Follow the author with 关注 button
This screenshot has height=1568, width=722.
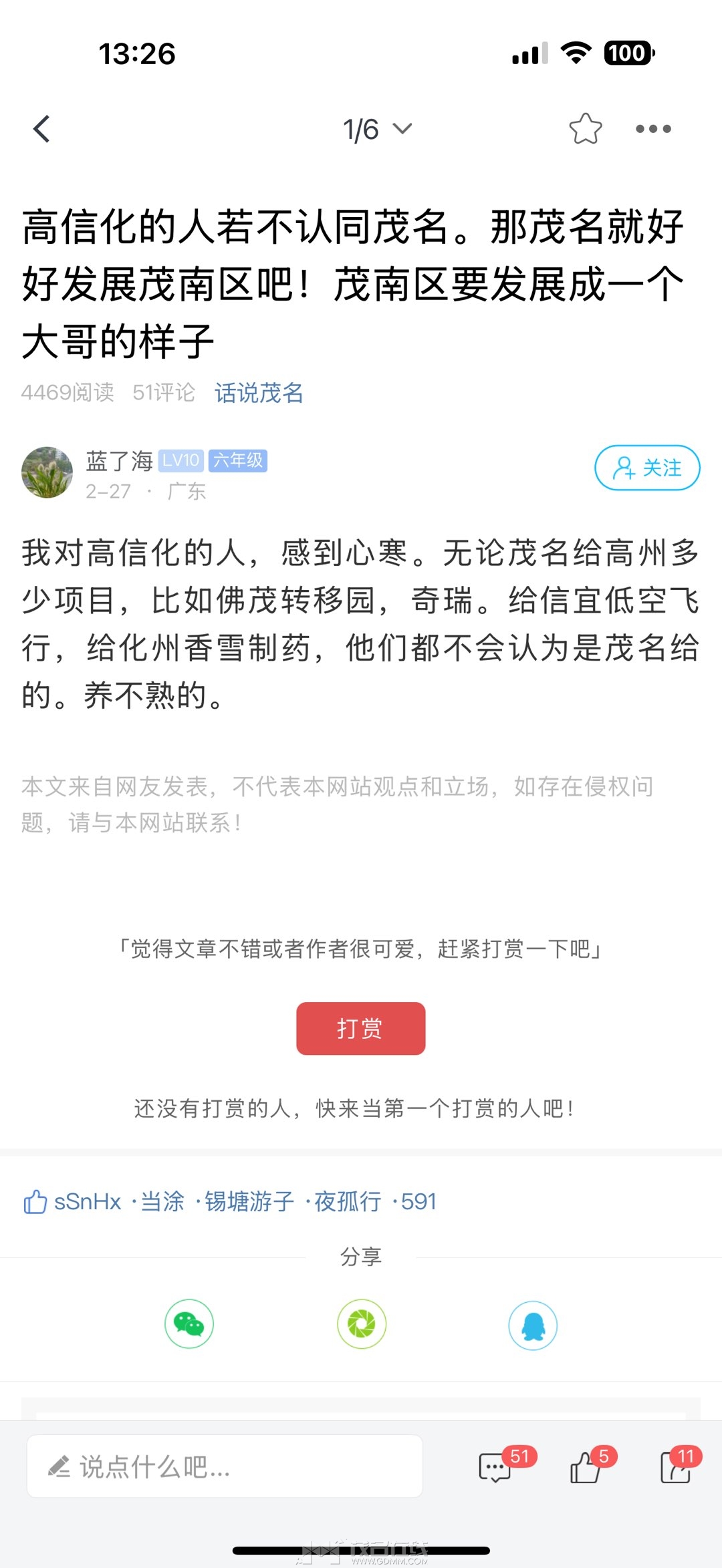[646, 468]
